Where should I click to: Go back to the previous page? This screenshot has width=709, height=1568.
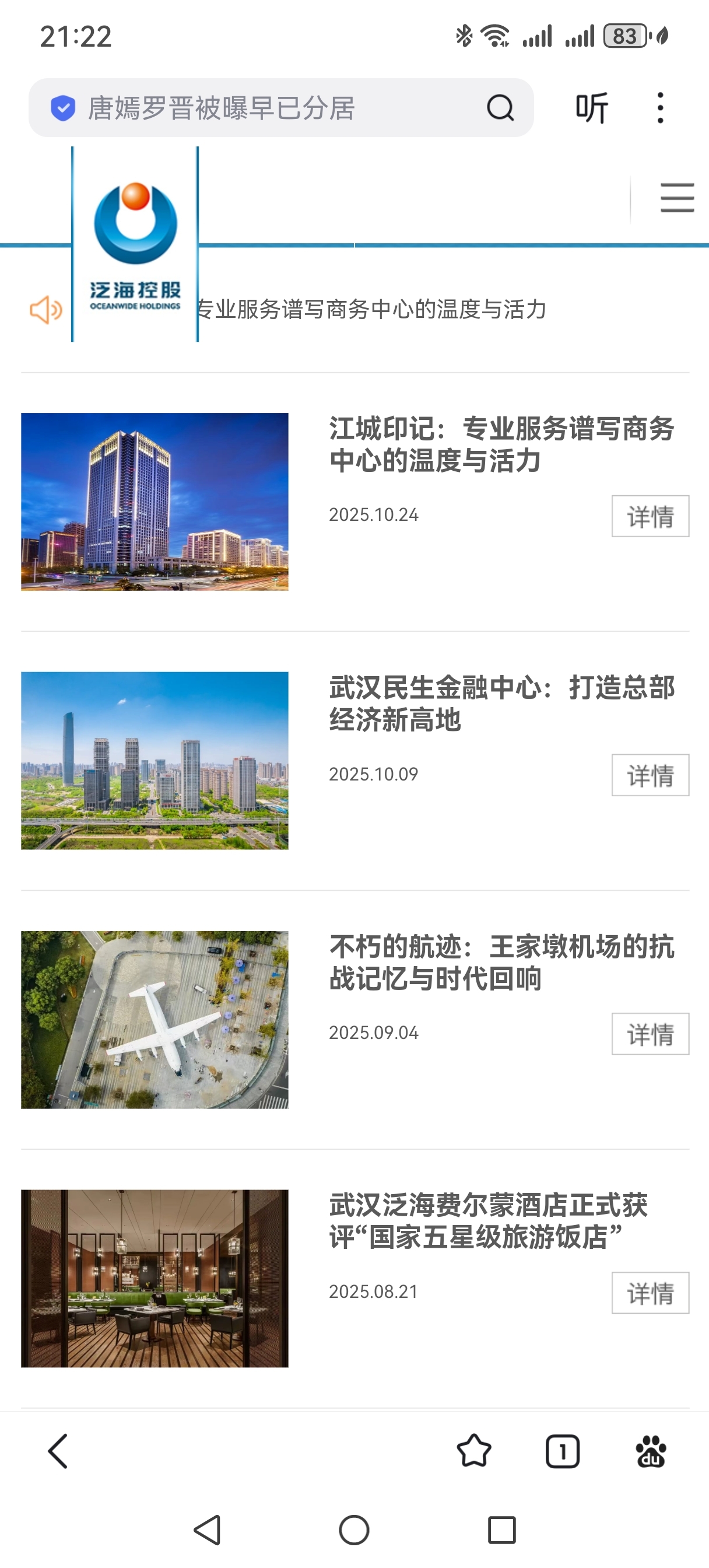(58, 1451)
